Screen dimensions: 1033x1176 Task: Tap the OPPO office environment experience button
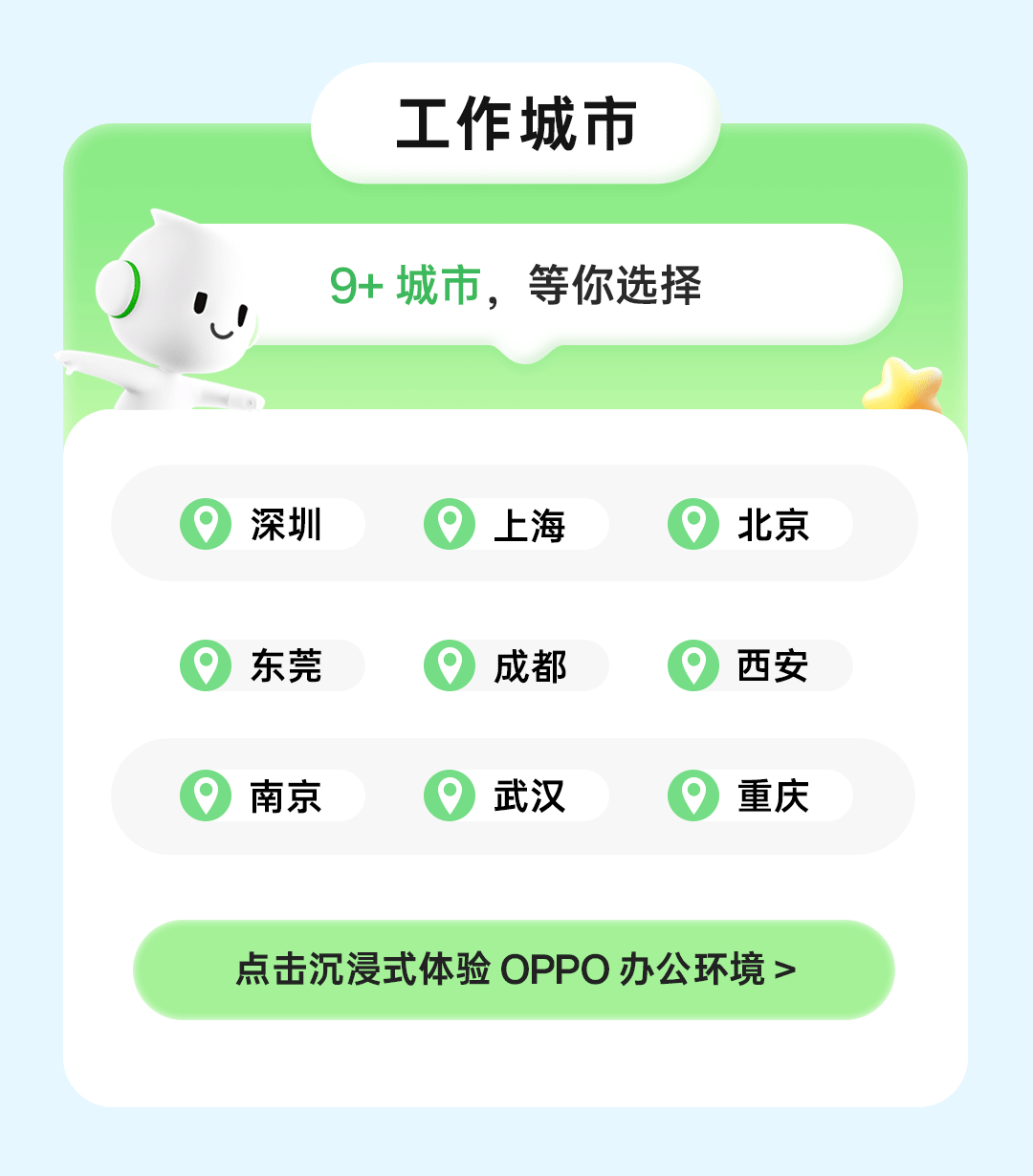515,969
